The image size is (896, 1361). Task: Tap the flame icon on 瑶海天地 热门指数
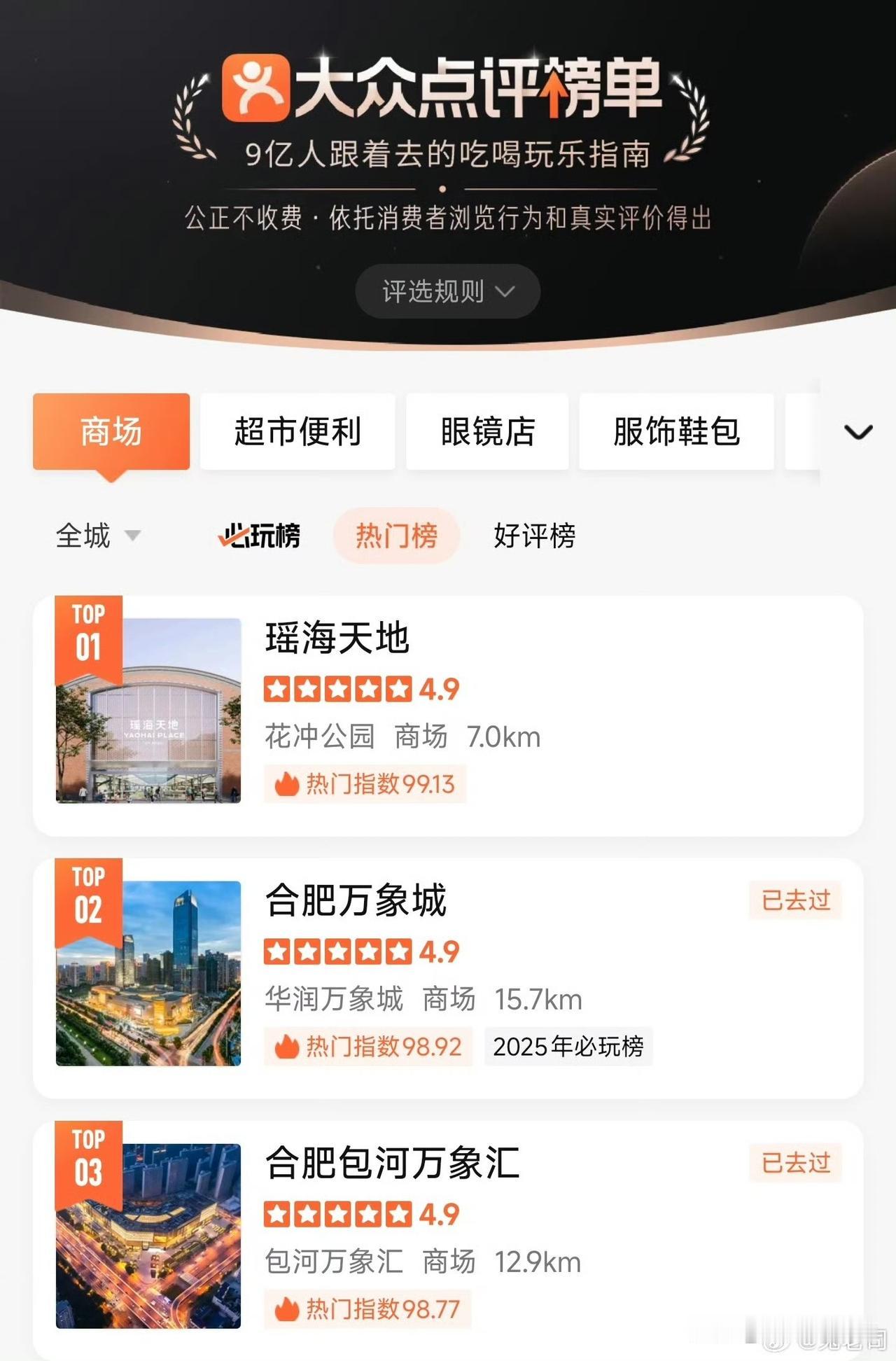[x=287, y=786]
